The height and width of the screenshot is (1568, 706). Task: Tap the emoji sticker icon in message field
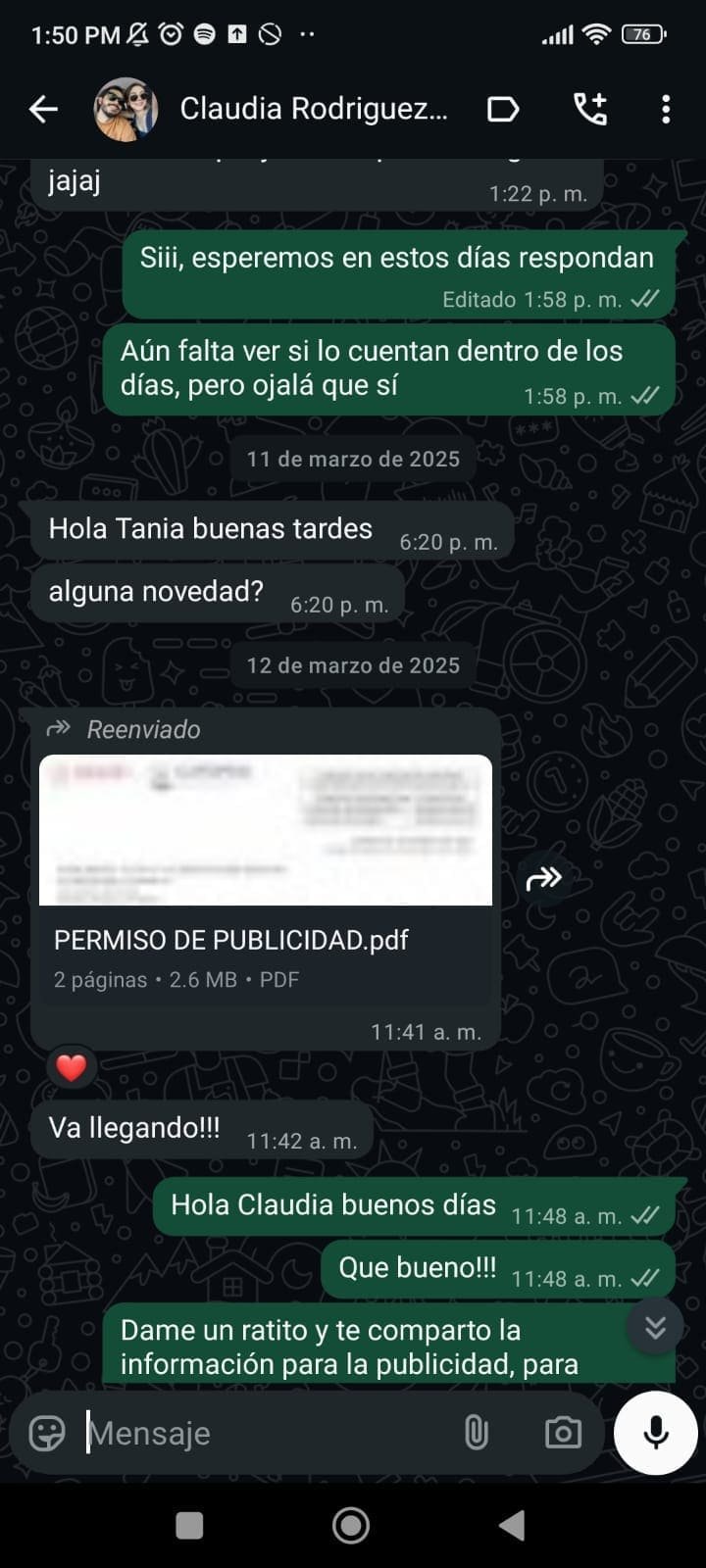click(45, 1432)
